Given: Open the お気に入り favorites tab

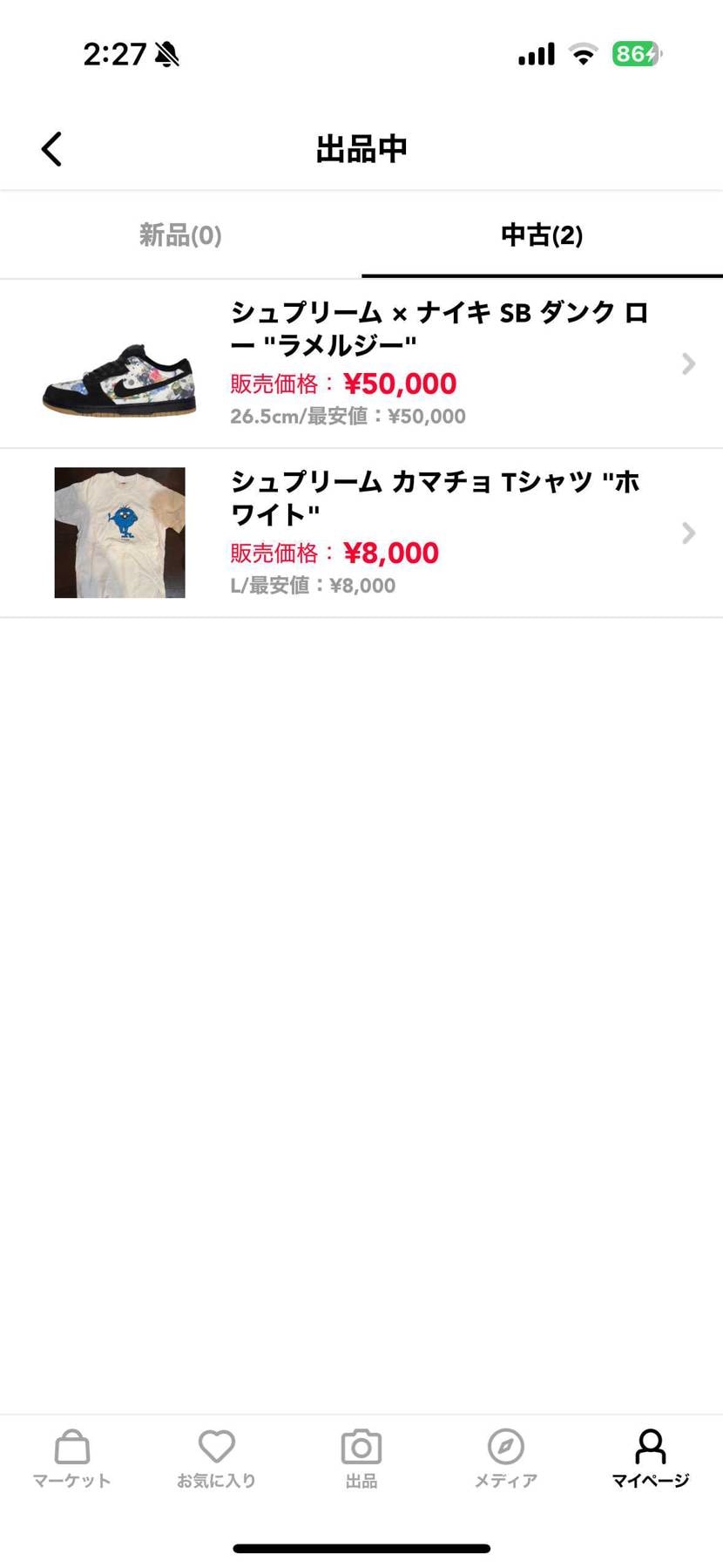Looking at the screenshot, I should (216, 1459).
